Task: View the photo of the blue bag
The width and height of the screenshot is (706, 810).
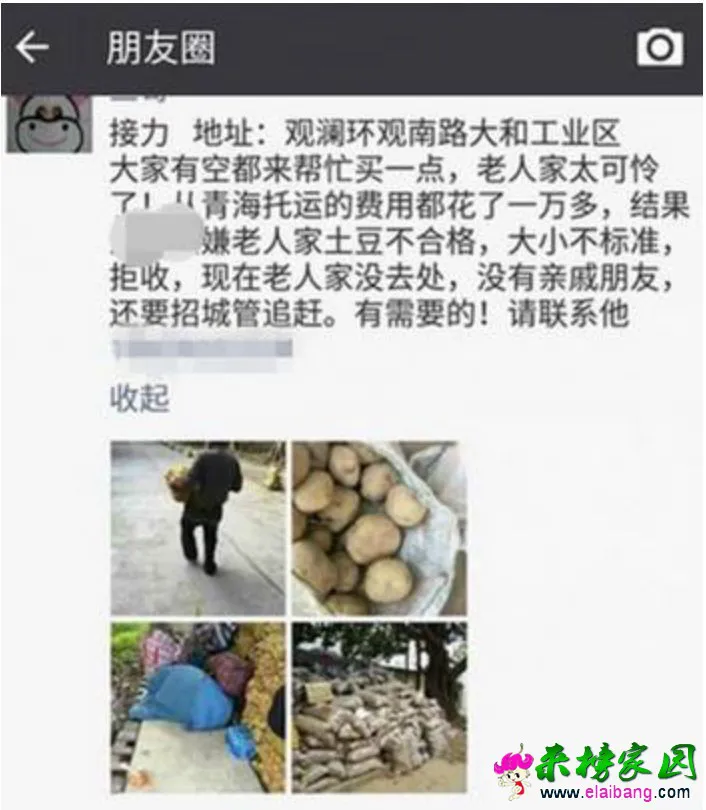Action: pos(197,706)
